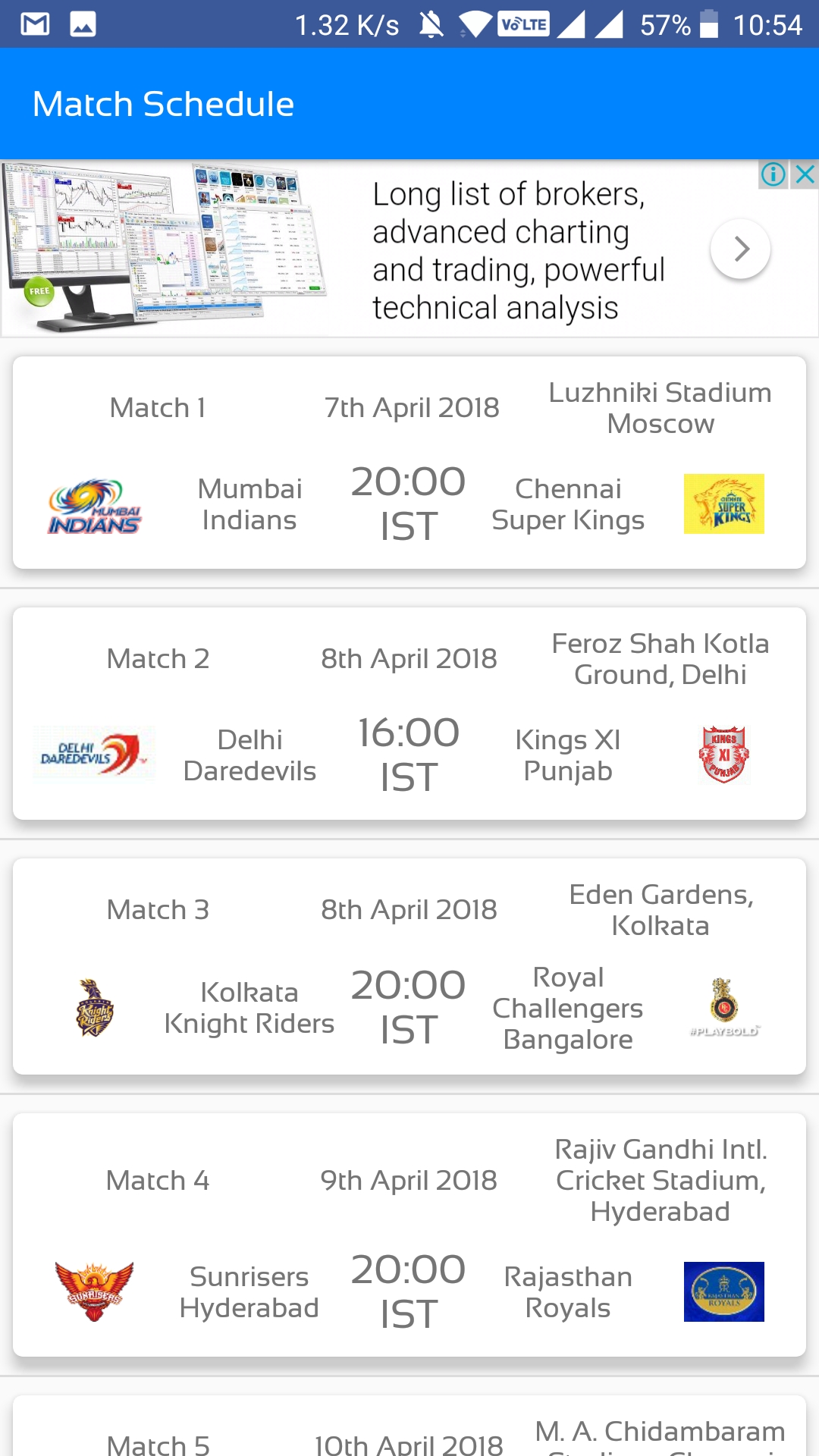Select the Delhi Daredevils logo
The width and height of the screenshot is (819, 1456).
(94, 752)
